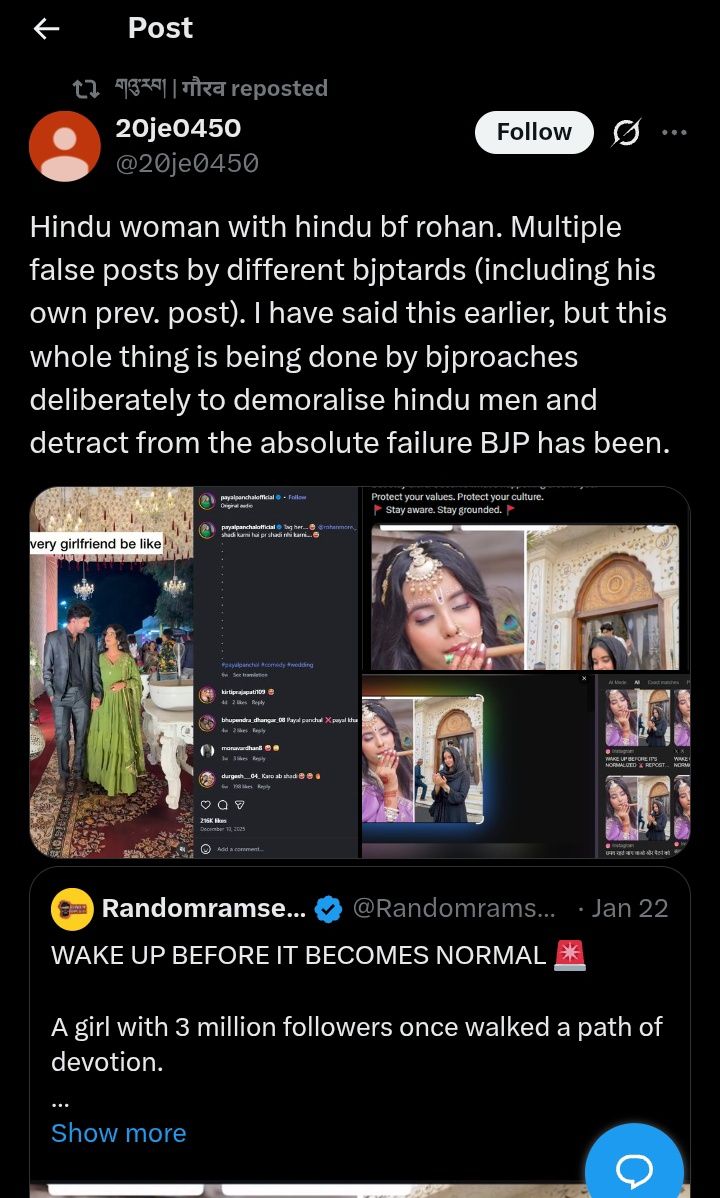This screenshot has height=1198, width=720.
Task: Expand the quoted post with Show more
Action: click(x=118, y=1132)
